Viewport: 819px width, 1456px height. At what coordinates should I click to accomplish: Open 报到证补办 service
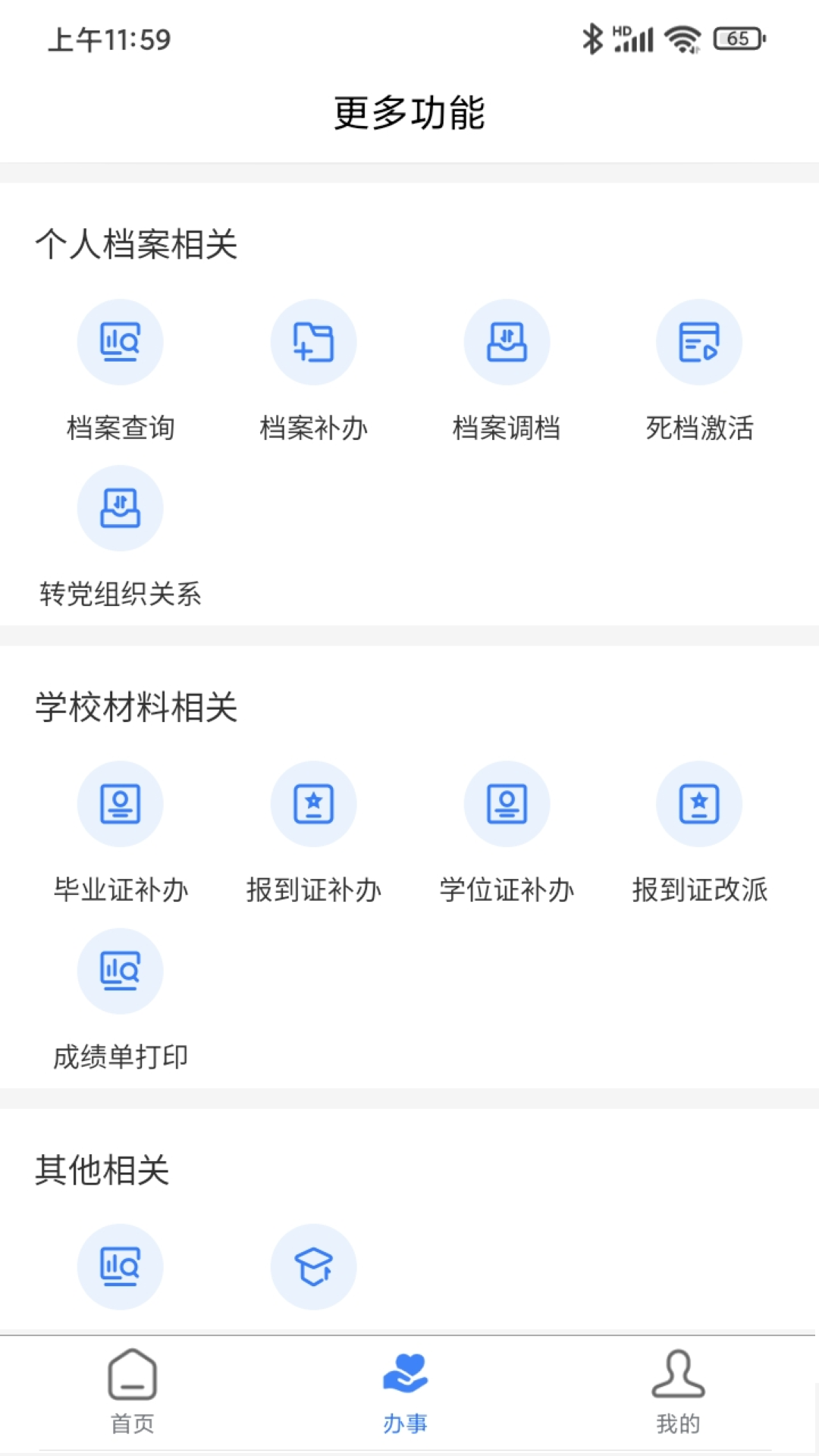pyautogui.click(x=313, y=805)
